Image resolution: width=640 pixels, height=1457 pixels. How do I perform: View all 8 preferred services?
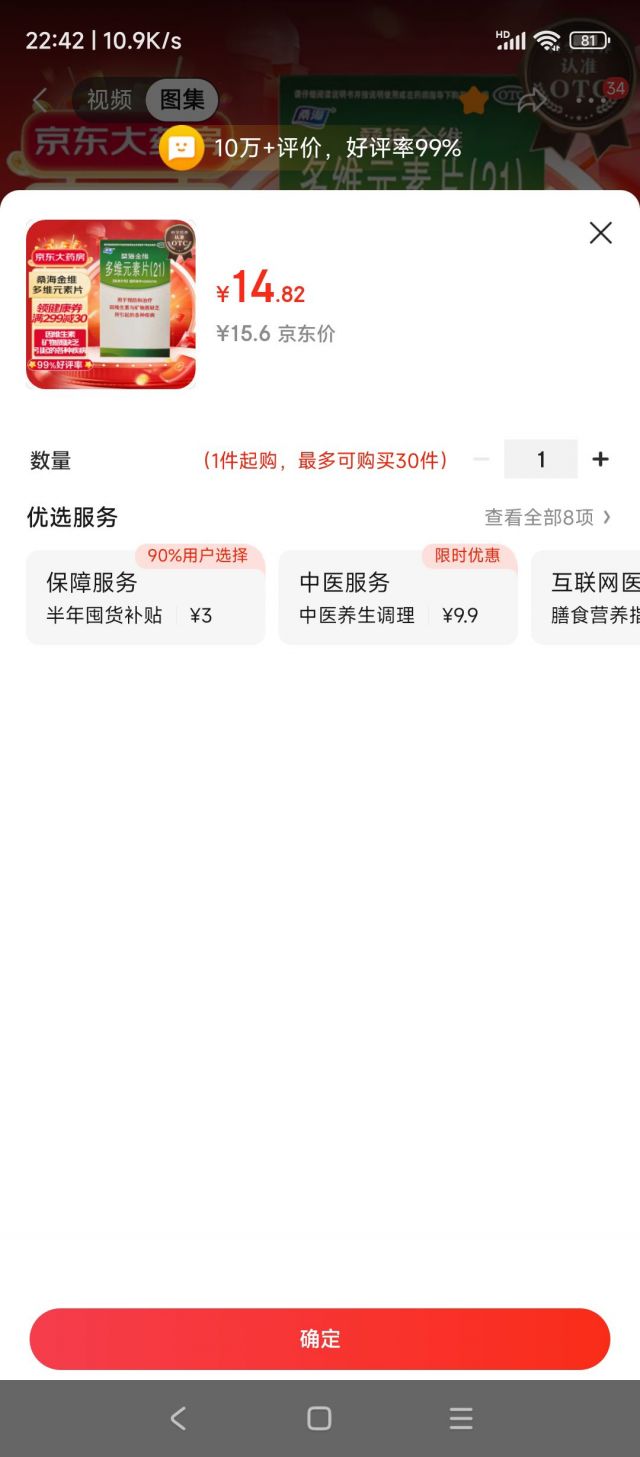coord(547,517)
